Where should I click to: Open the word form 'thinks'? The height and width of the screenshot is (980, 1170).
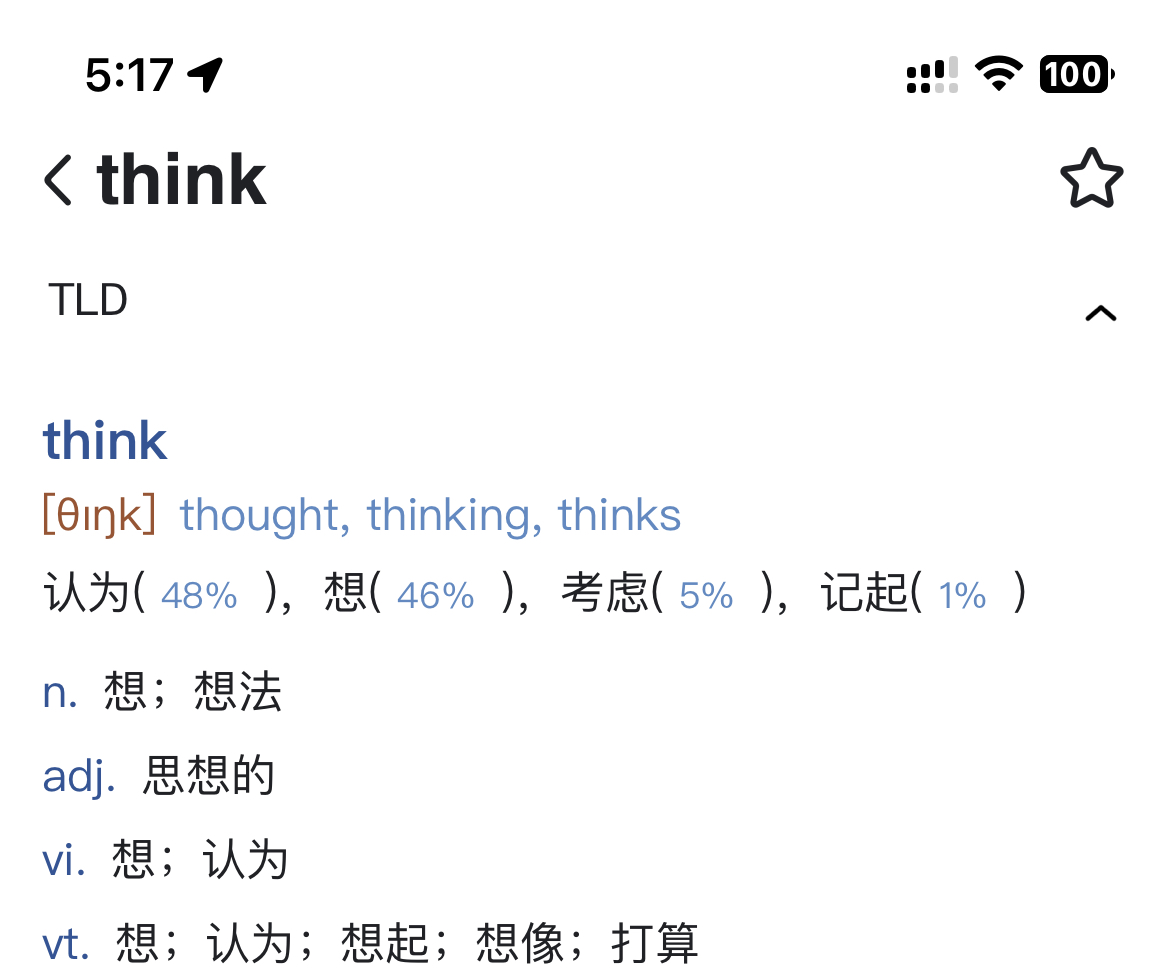point(619,516)
